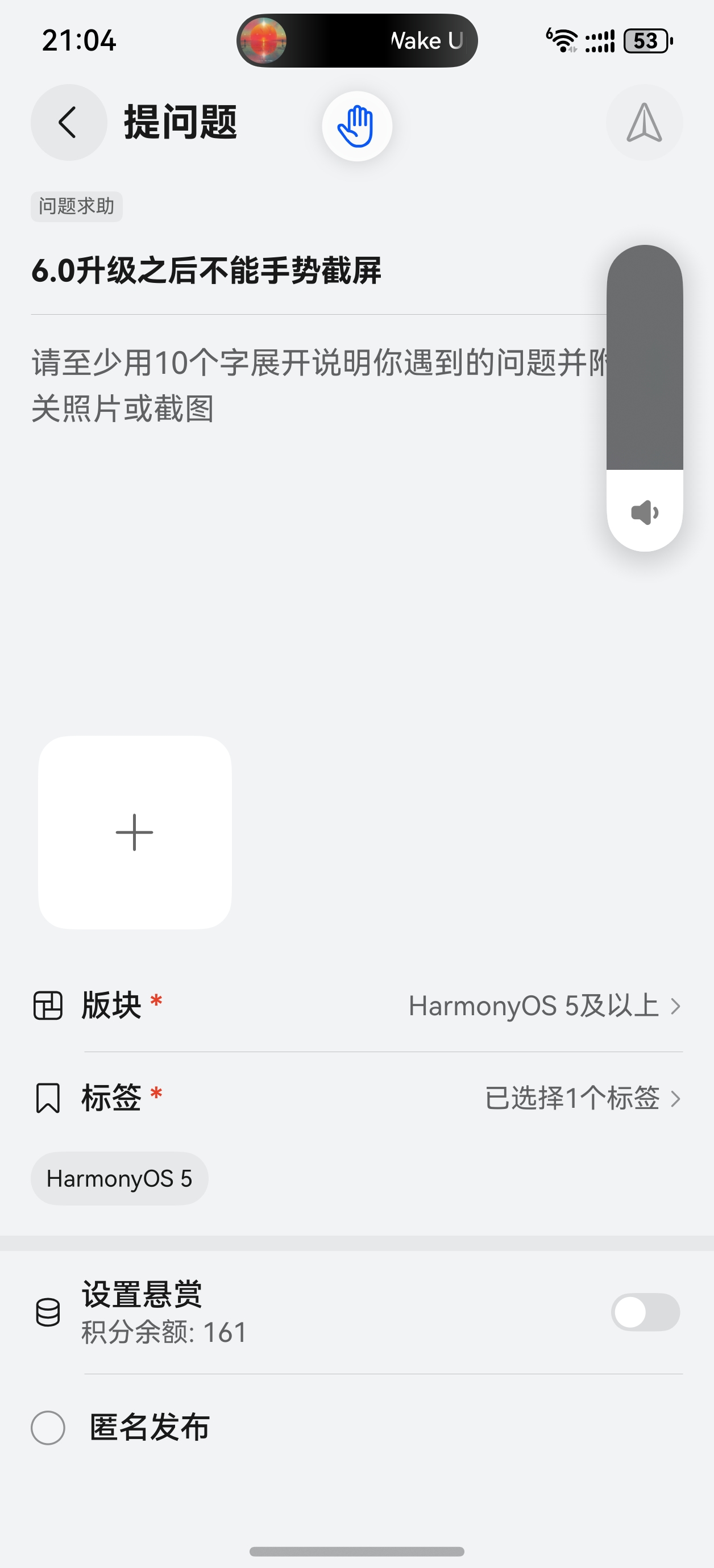Screen dimensions: 714x1568
Task: Tap the HarmonyOS 5 tag chip
Action: [119, 1178]
